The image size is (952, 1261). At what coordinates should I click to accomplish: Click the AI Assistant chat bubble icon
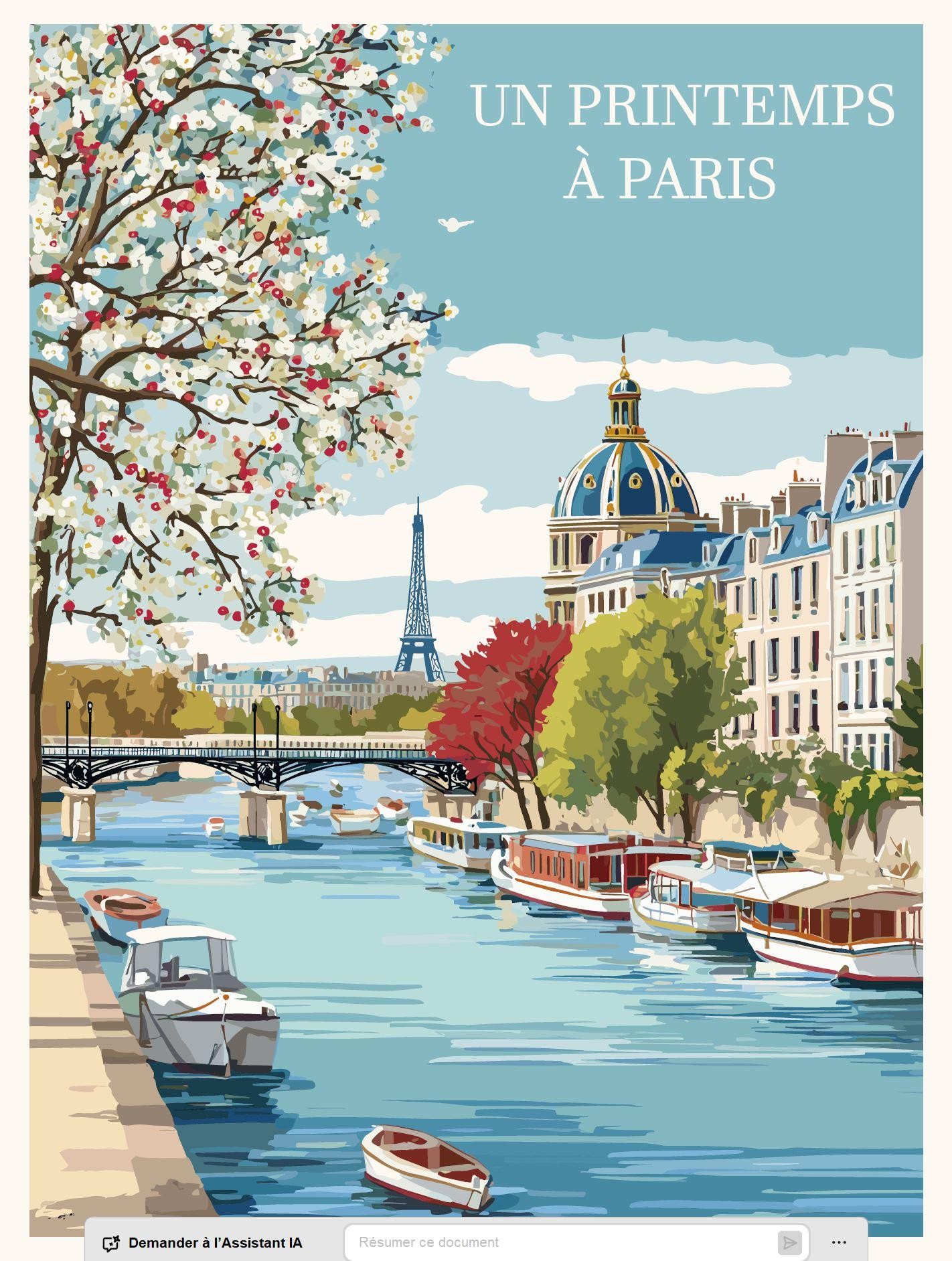112,1244
